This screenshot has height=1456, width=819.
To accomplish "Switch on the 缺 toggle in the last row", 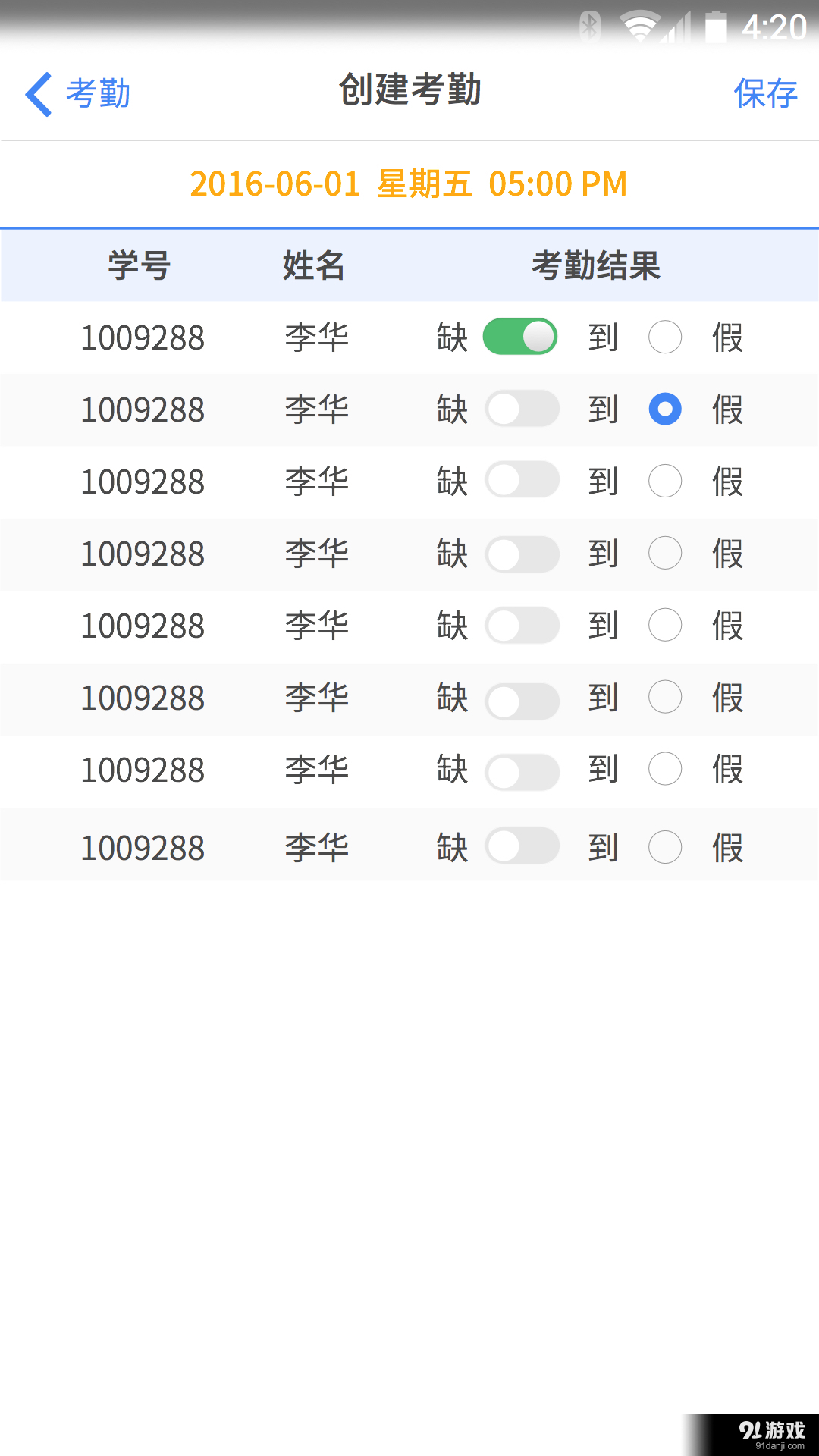I will pyautogui.click(x=521, y=846).
